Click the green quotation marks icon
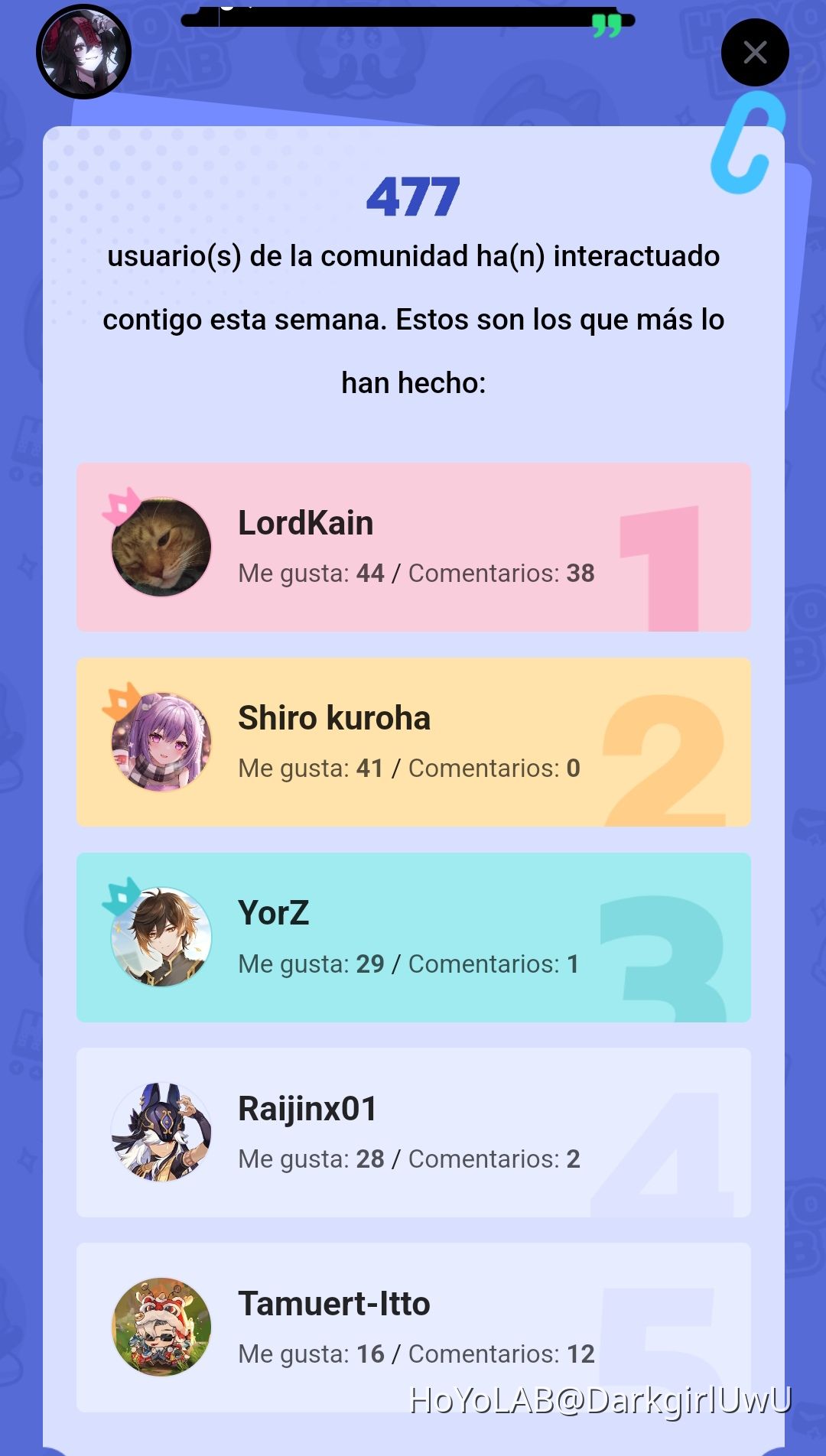Image resolution: width=826 pixels, height=1456 pixels. tap(605, 25)
